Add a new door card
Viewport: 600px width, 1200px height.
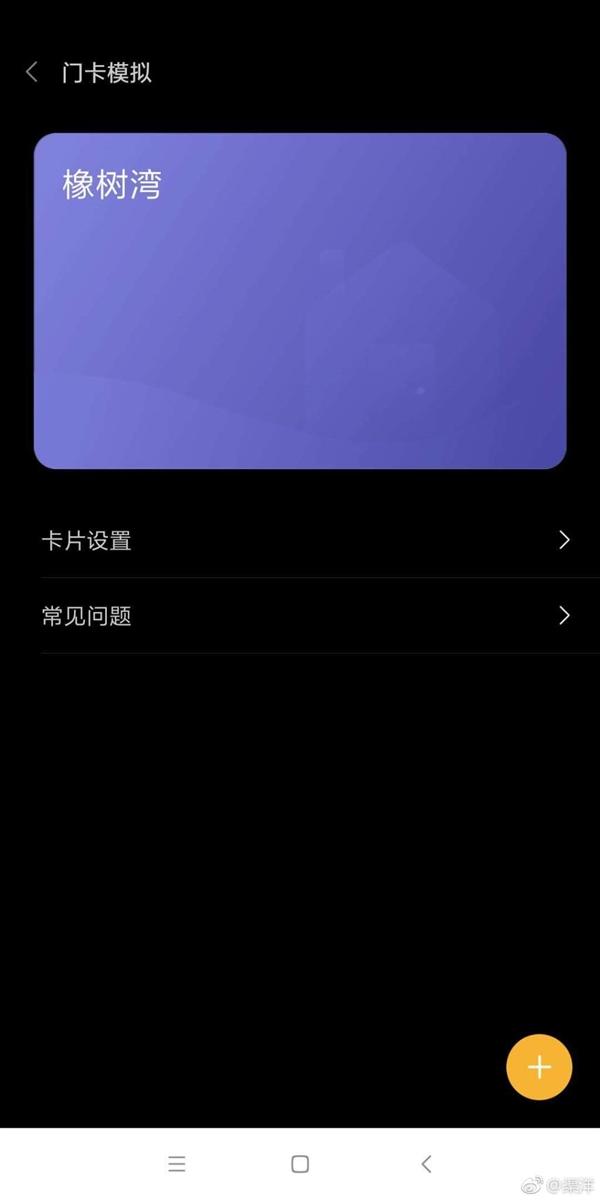539,1067
